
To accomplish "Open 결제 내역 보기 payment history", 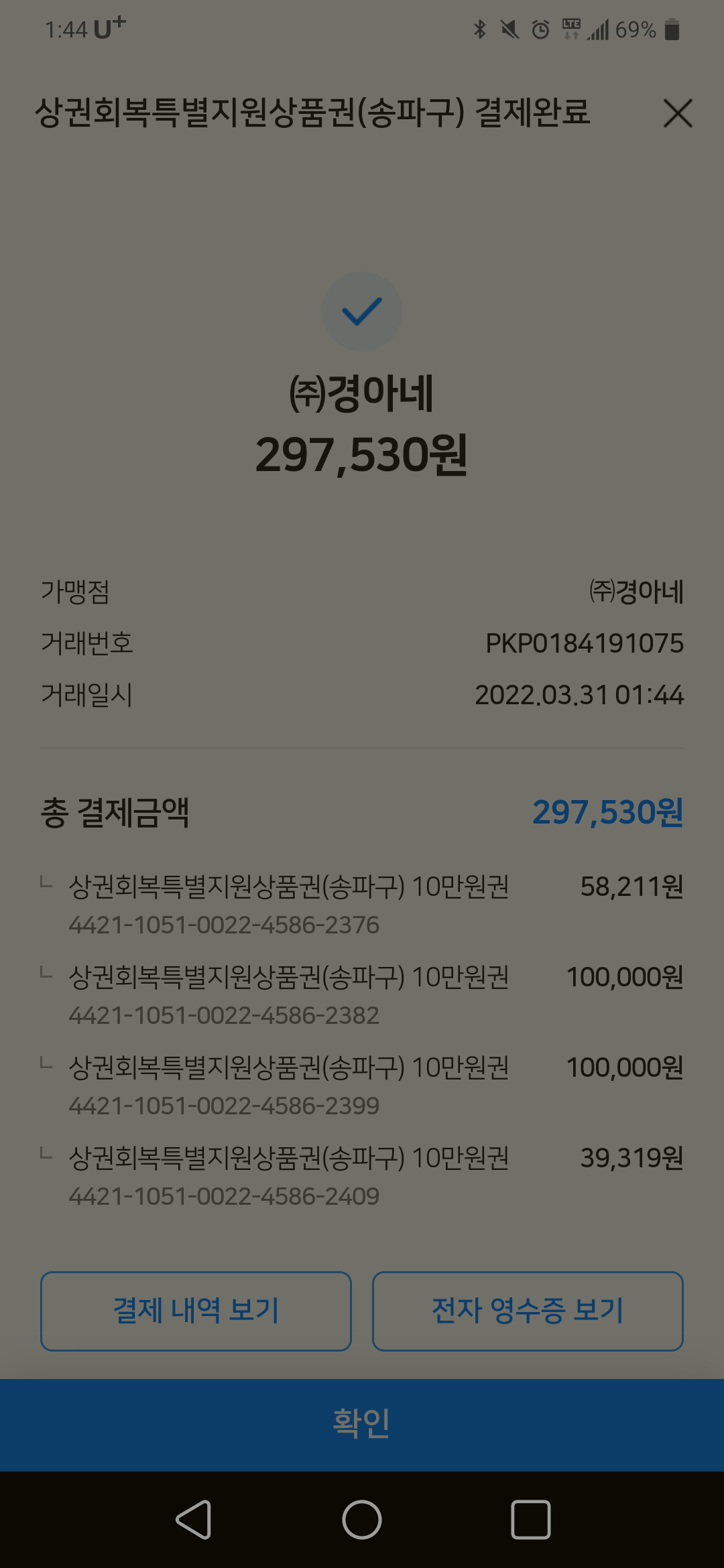I will 196,1311.
